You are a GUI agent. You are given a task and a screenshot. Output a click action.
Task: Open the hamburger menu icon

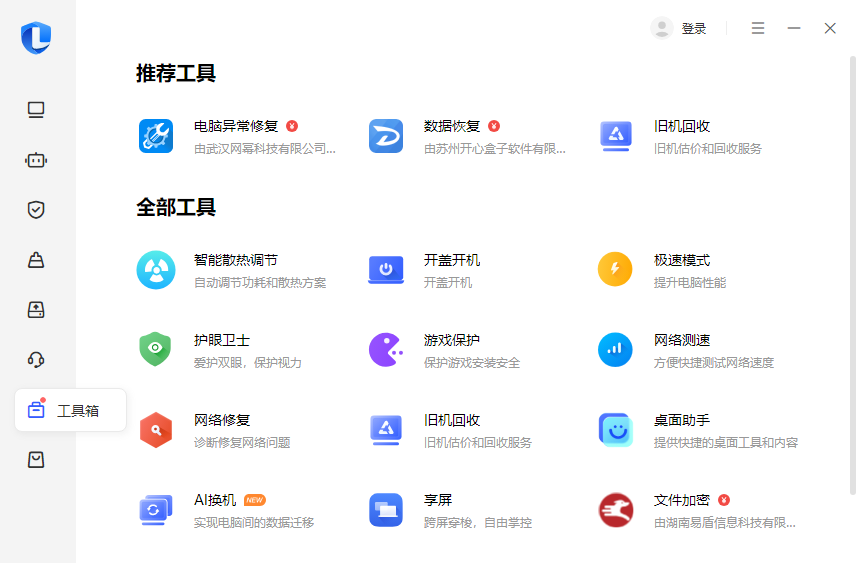(x=758, y=28)
